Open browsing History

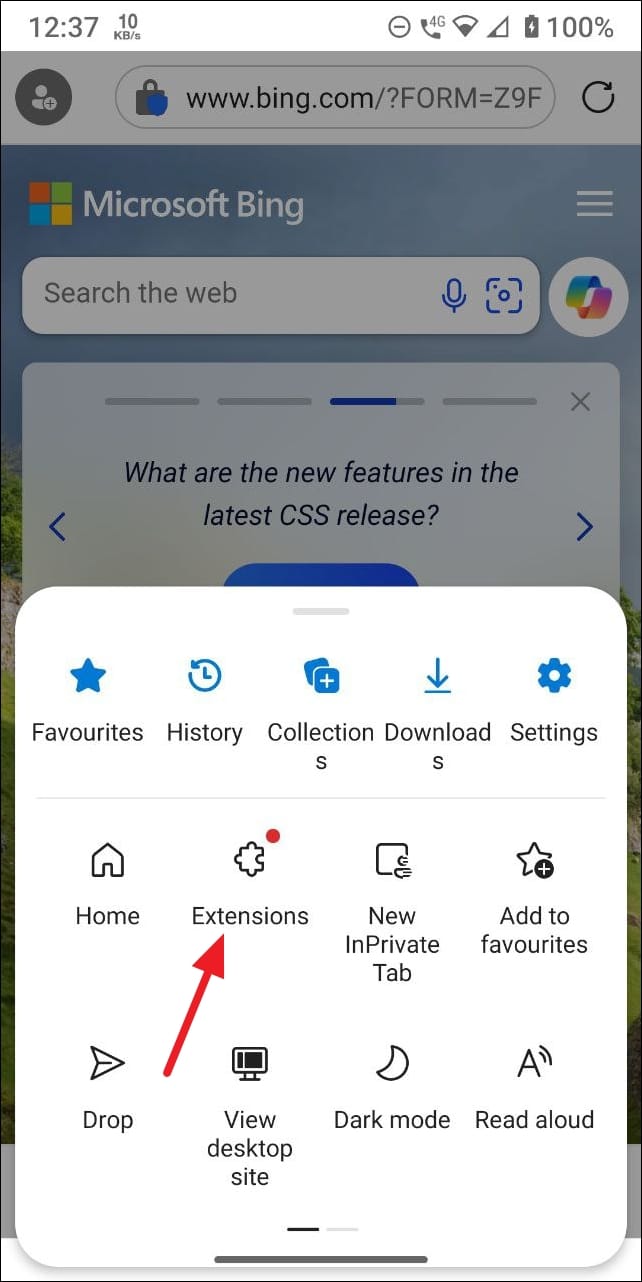pyautogui.click(x=204, y=701)
